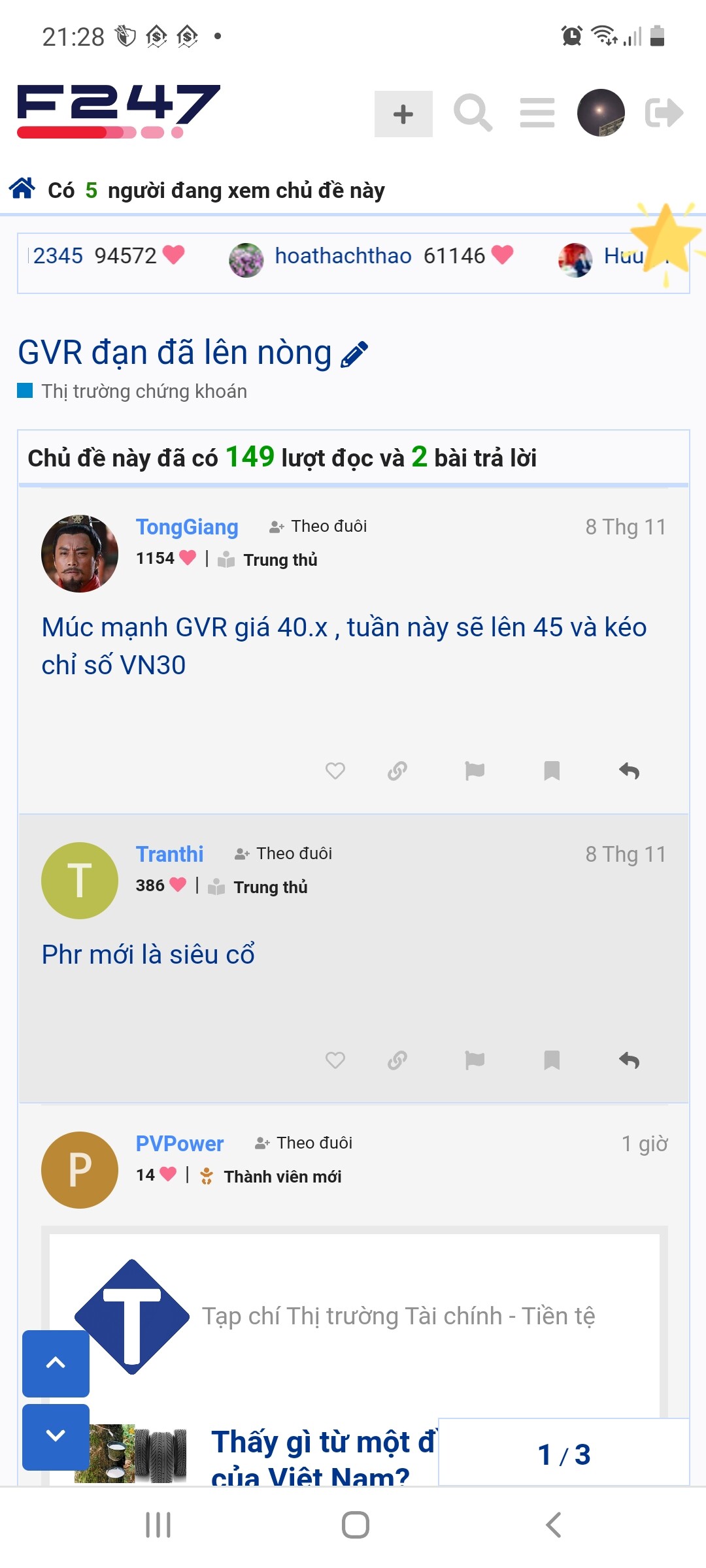Image resolution: width=706 pixels, height=1568 pixels.
Task: Tap the logout arrow icon
Action: click(664, 112)
